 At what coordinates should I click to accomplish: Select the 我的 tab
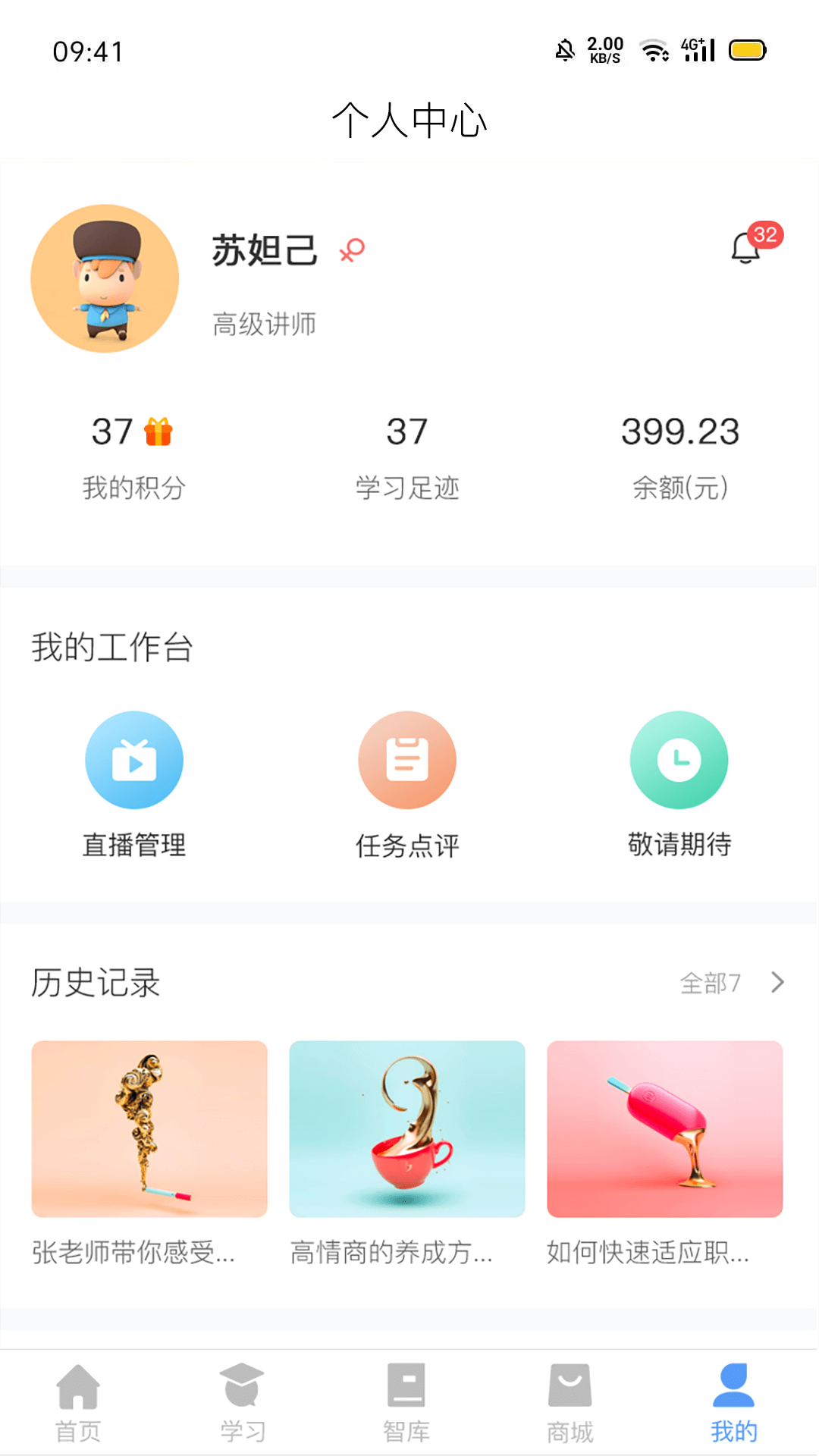[x=734, y=1403]
